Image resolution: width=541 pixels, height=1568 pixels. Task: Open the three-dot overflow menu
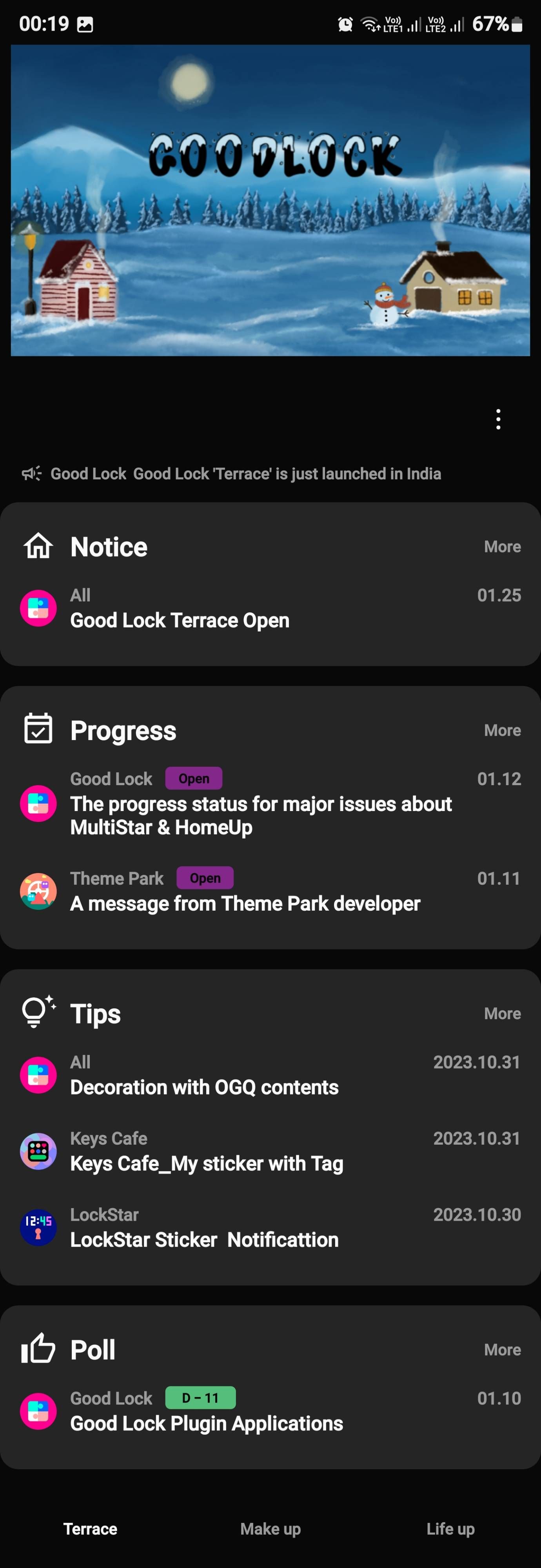pyautogui.click(x=498, y=419)
